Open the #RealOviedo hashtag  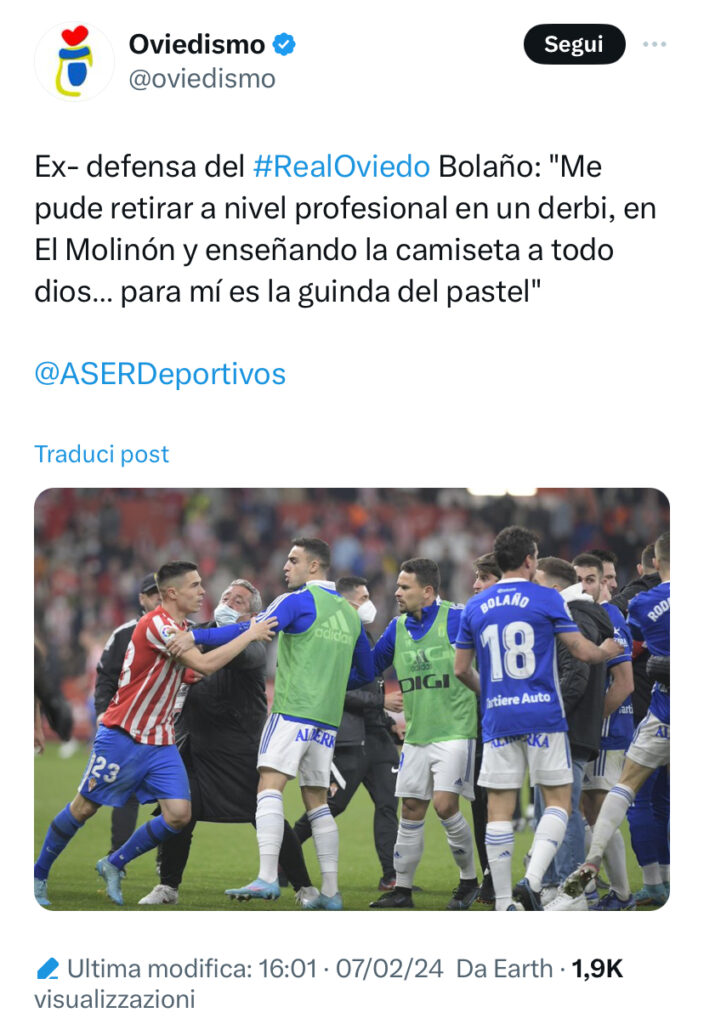pyautogui.click(x=341, y=166)
